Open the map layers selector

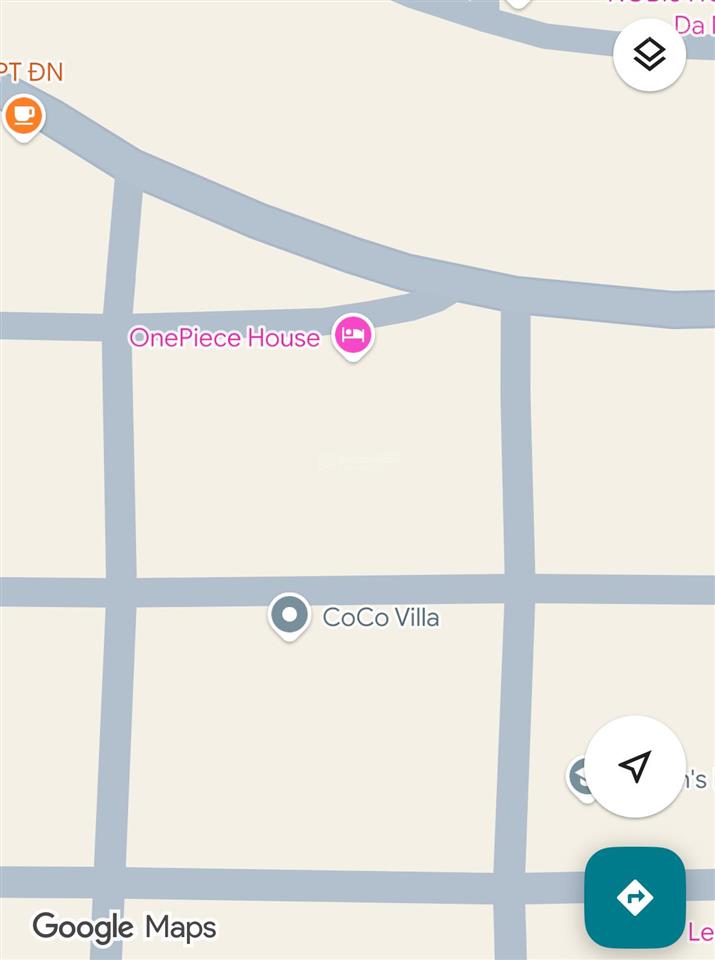pyautogui.click(x=649, y=54)
